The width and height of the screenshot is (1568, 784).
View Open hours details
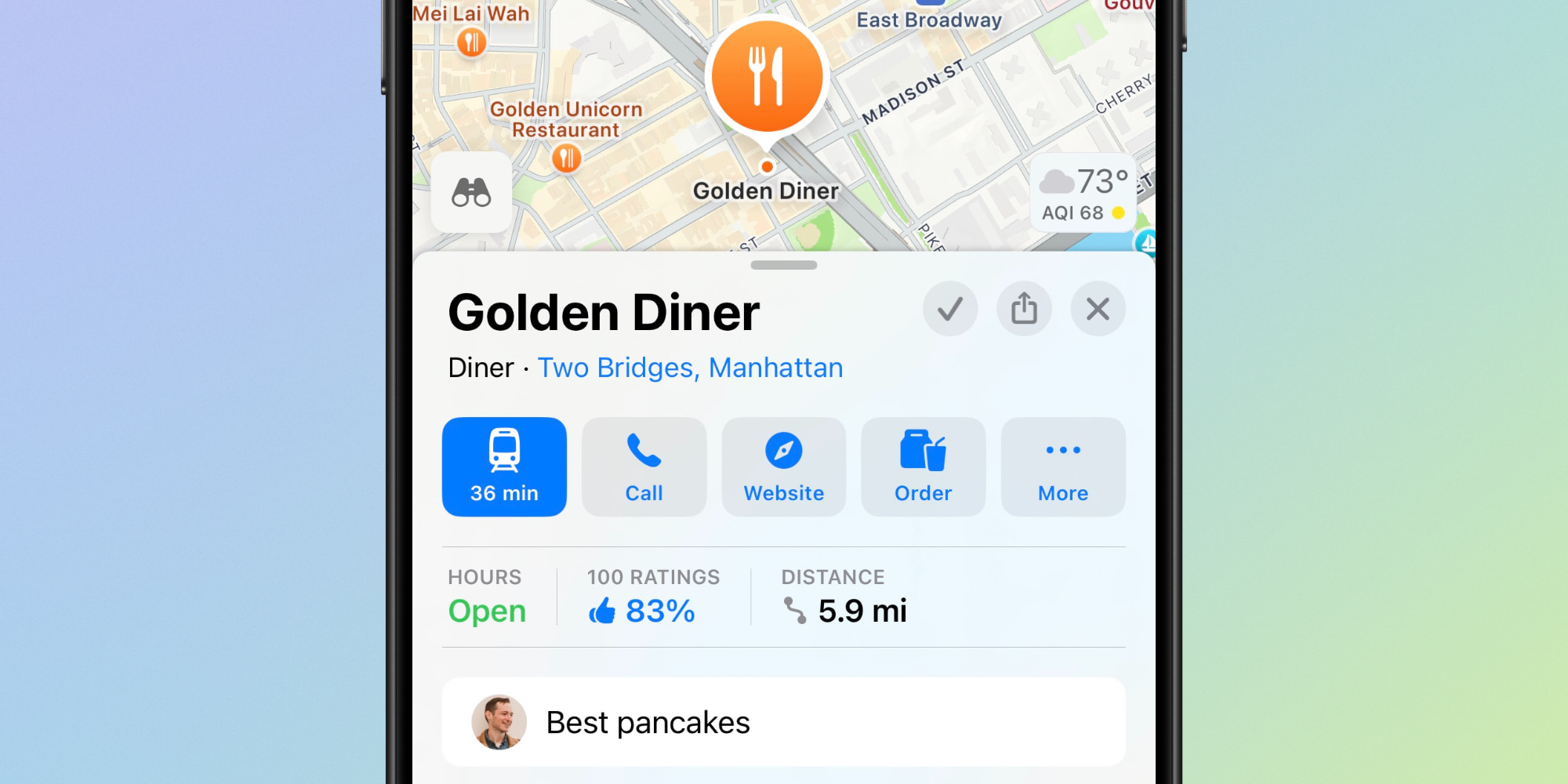(487, 611)
